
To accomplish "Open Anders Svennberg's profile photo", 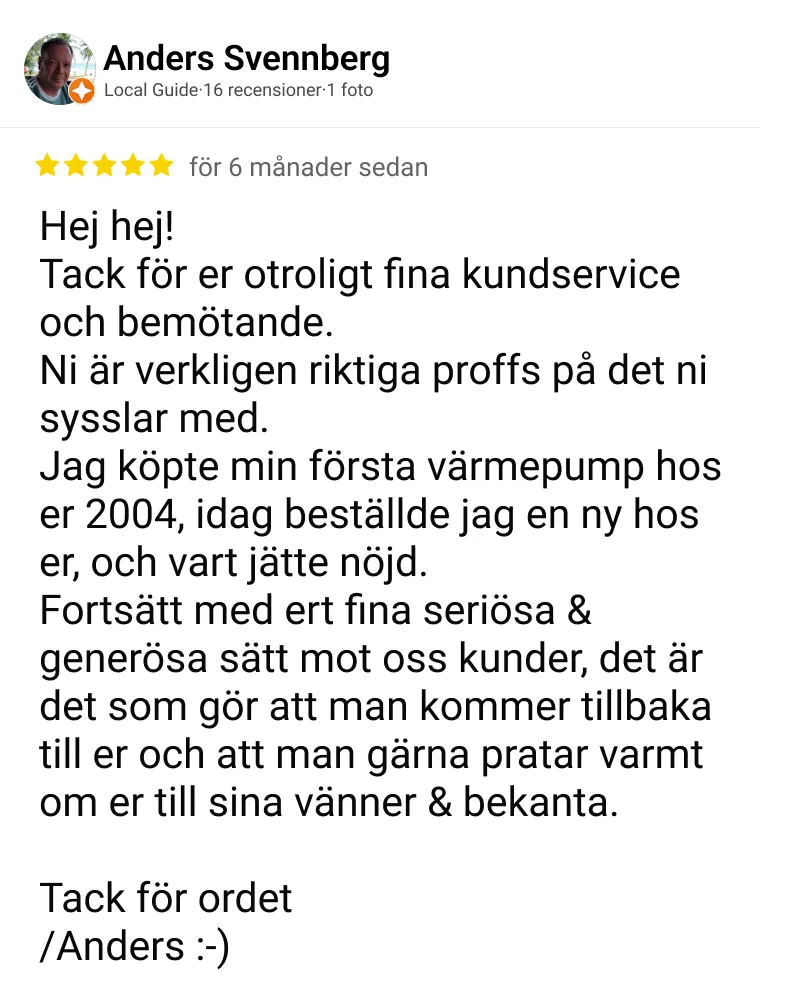I will 59,69.
